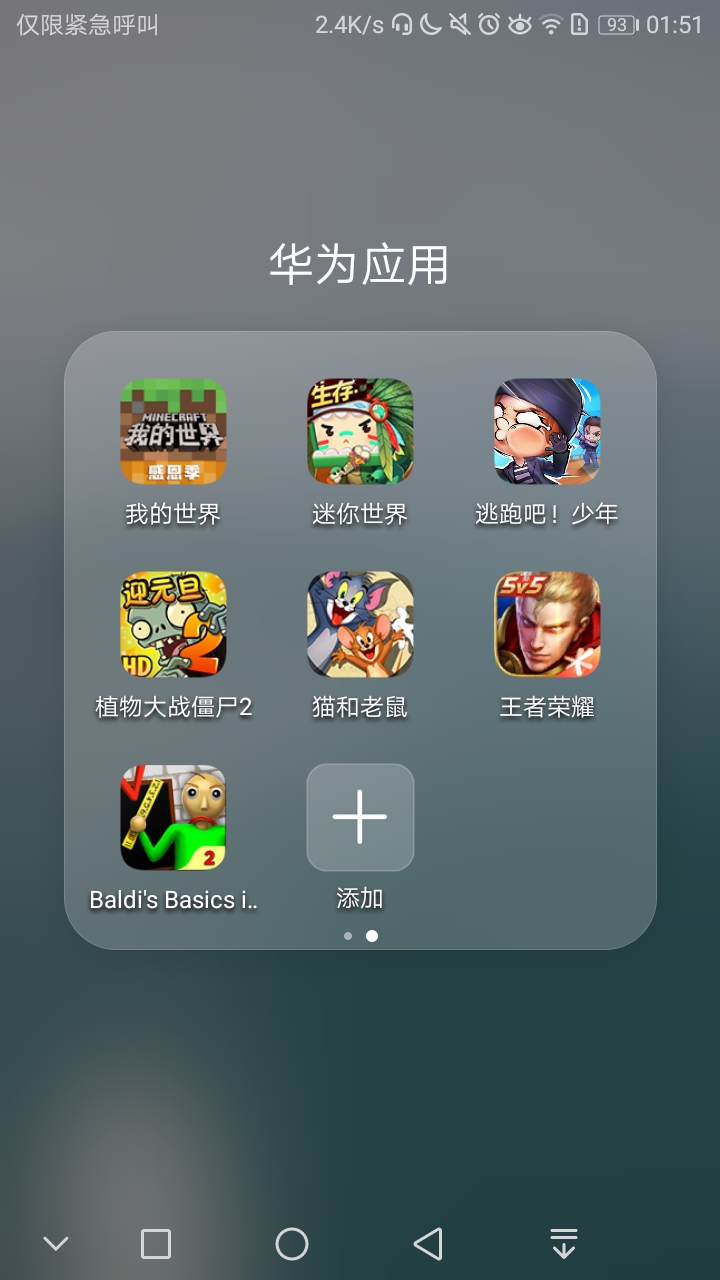Image resolution: width=720 pixels, height=1280 pixels.
Task: Go to the first folder page dot
Action: [347, 936]
